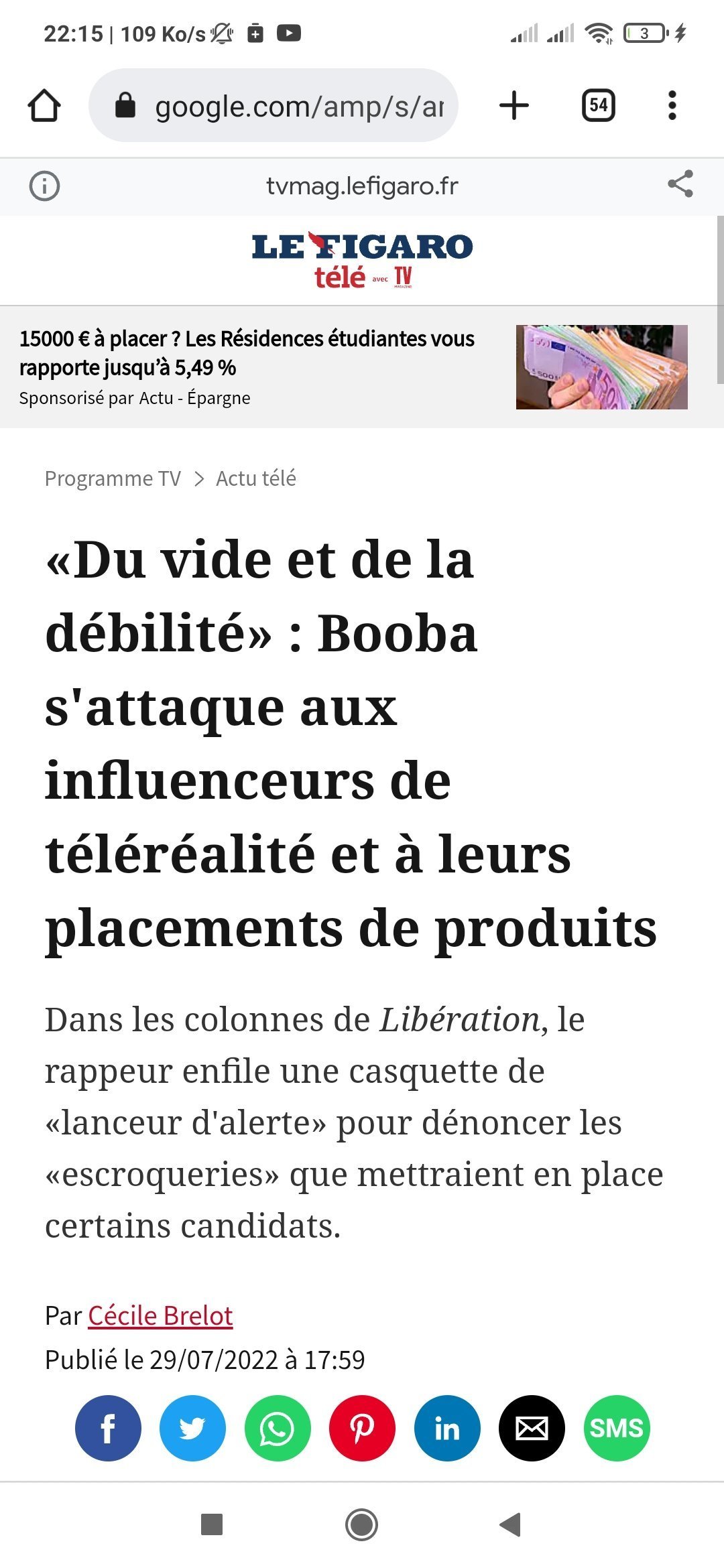Screen dimensions: 724x1568
Task: Open the Actu télé breadcrumb
Action: [255, 478]
